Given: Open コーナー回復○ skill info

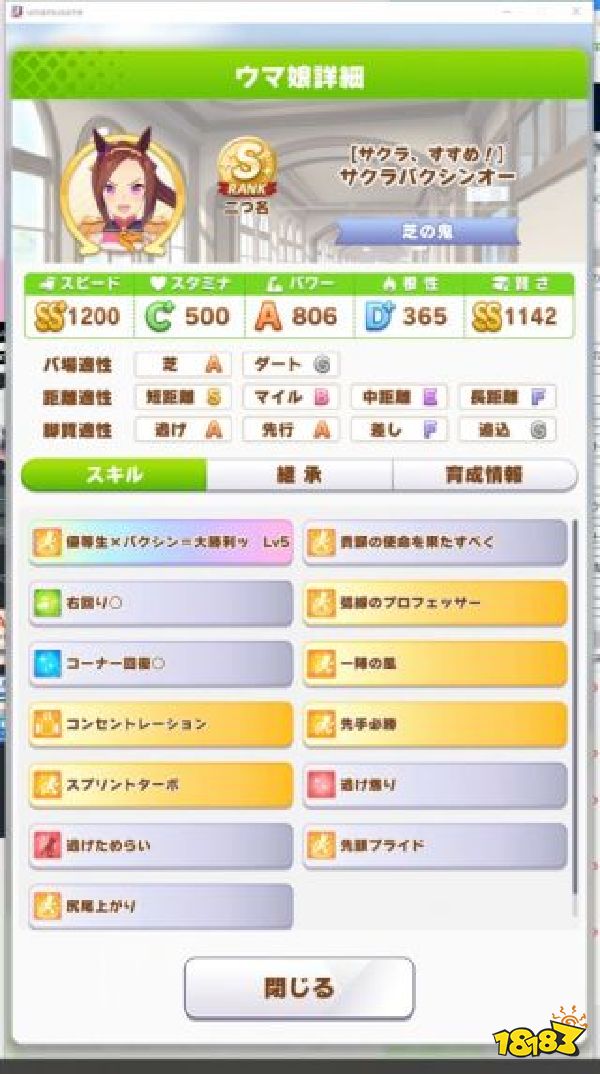Looking at the screenshot, I should (161, 664).
